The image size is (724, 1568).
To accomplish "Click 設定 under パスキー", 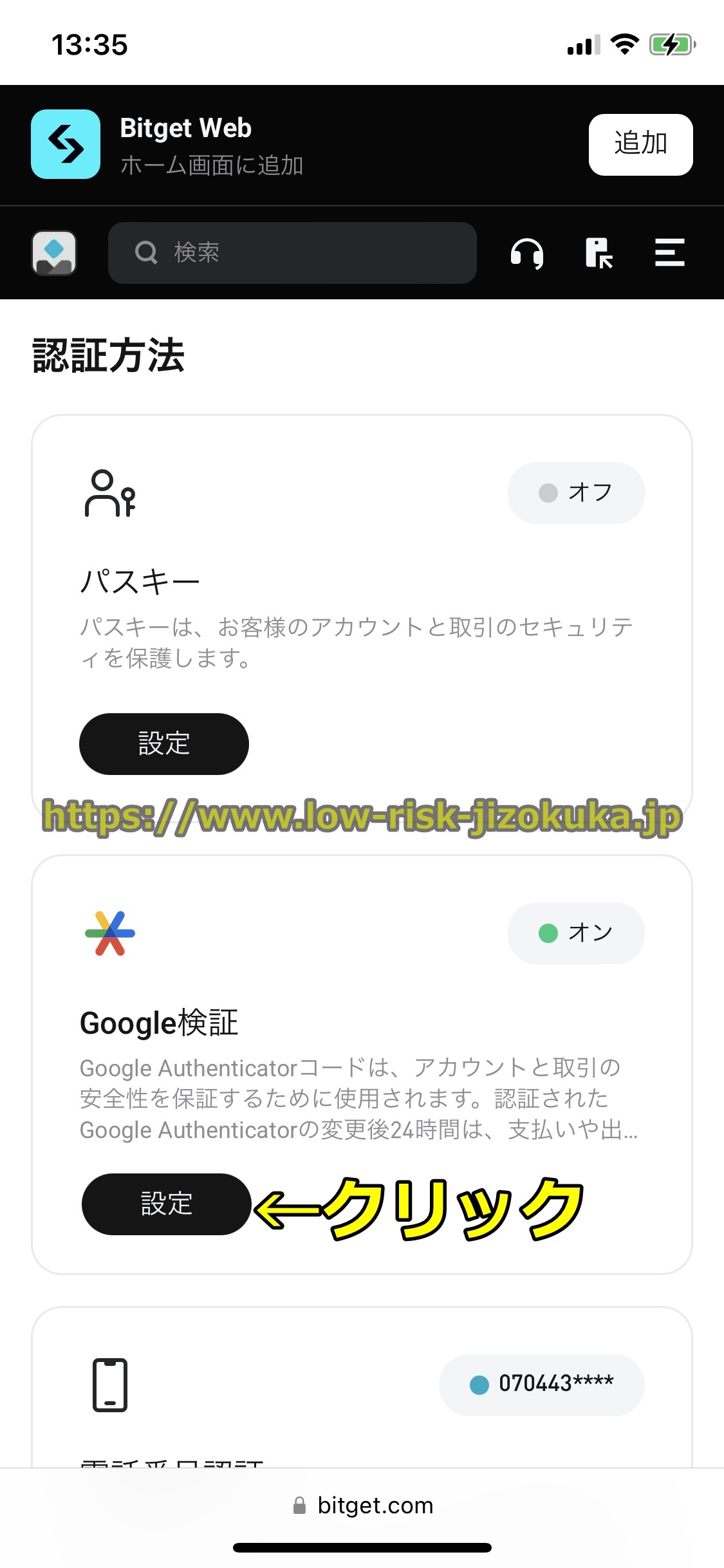I will click(163, 743).
